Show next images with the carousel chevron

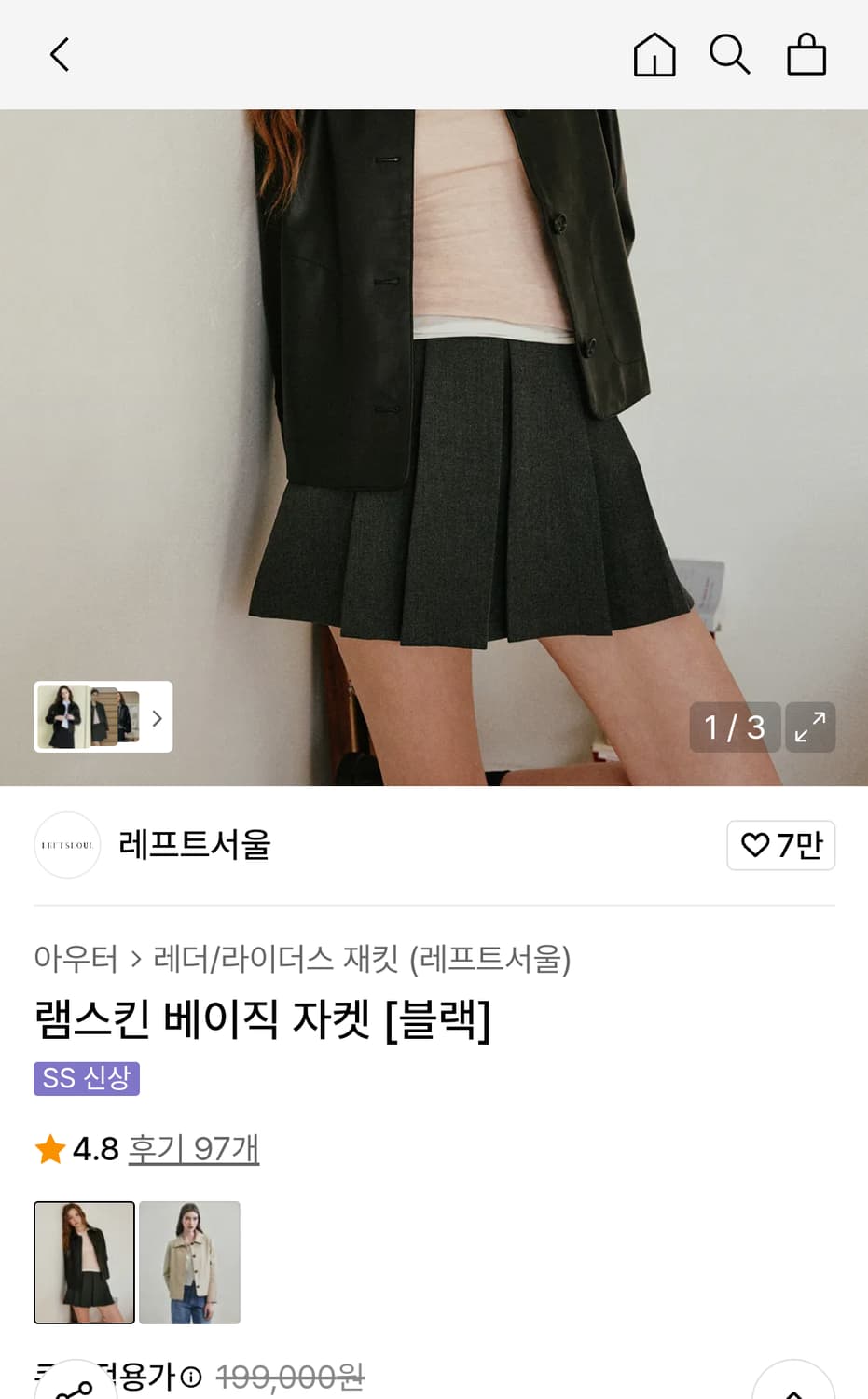point(158,718)
